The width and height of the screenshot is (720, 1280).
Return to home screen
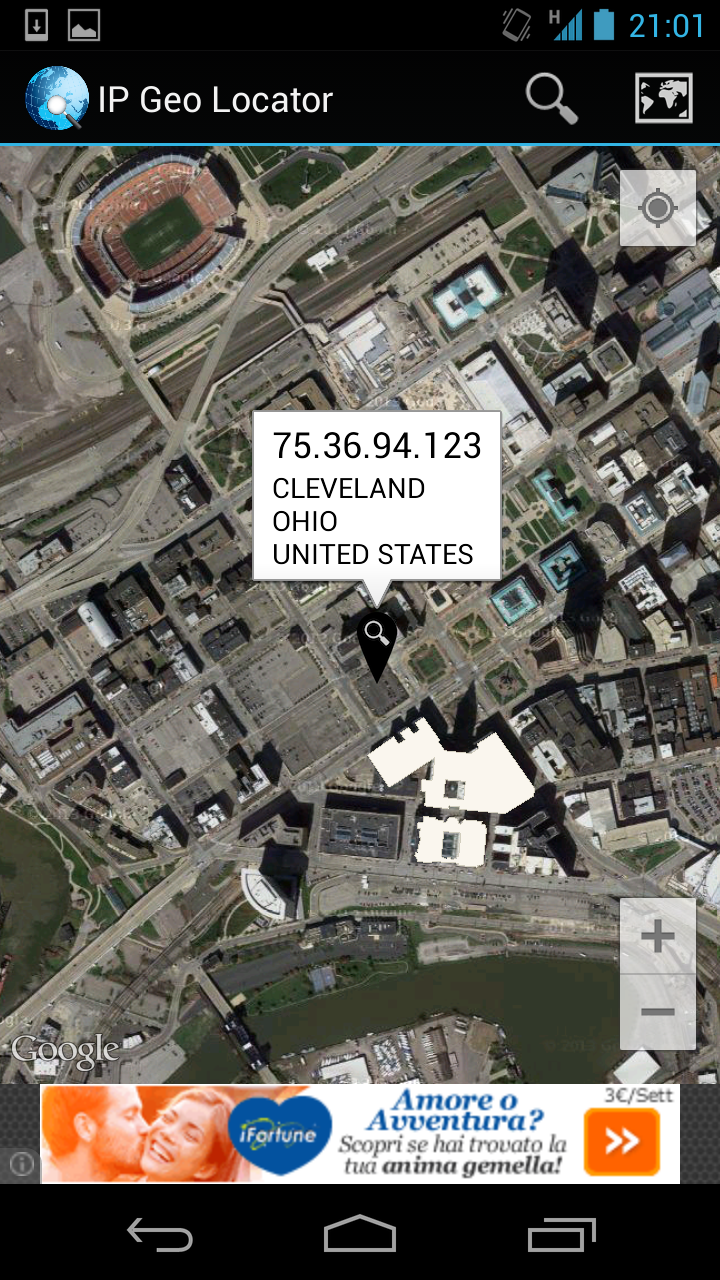coord(360,1235)
